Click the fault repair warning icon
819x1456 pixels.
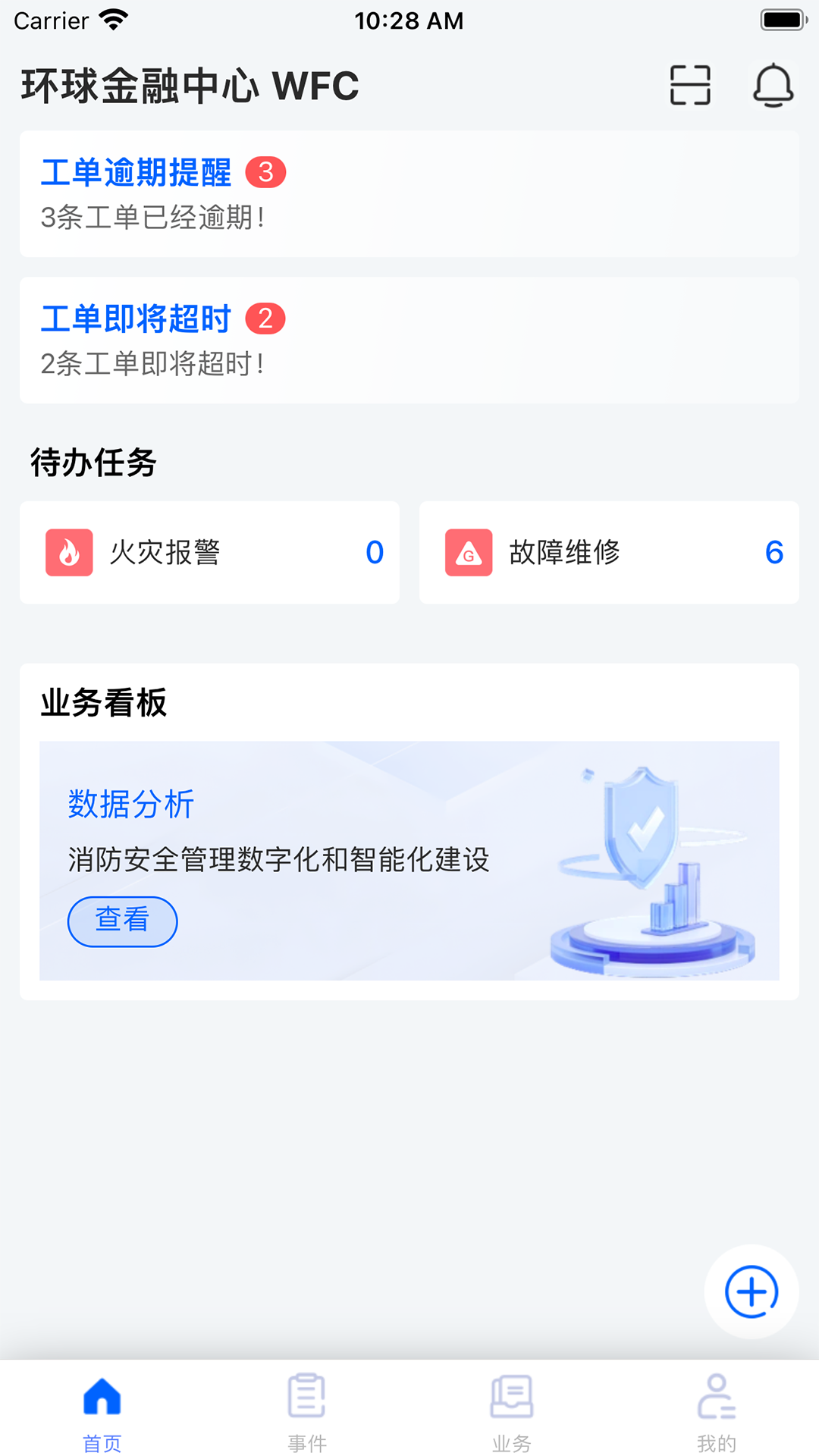point(469,553)
